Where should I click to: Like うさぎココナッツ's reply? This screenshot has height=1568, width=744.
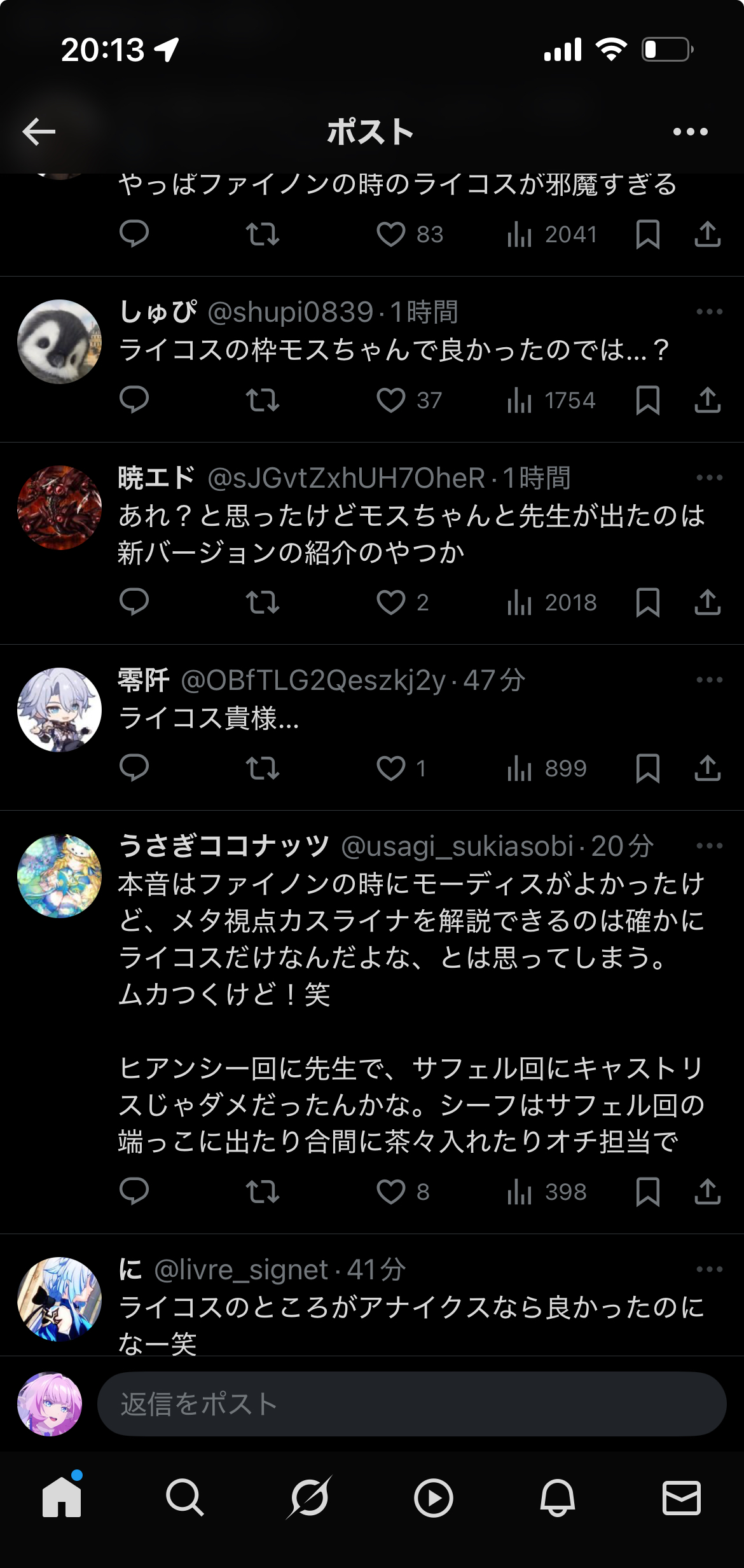pos(390,1192)
